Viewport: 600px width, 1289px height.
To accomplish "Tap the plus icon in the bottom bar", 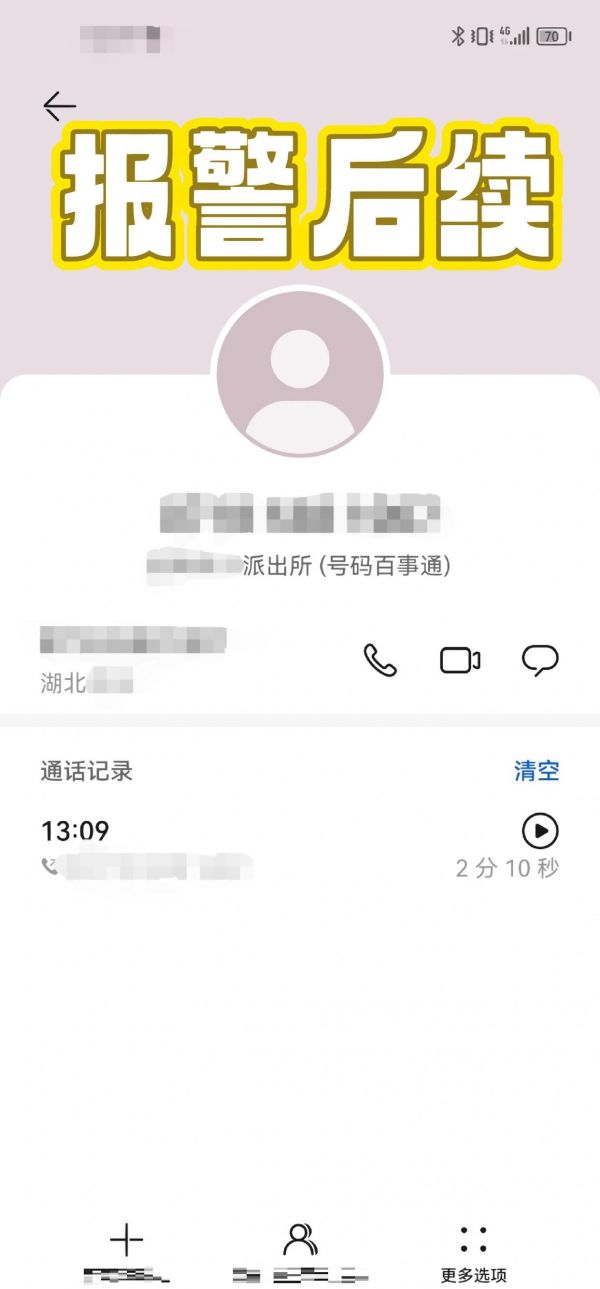I will coord(126,1242).
